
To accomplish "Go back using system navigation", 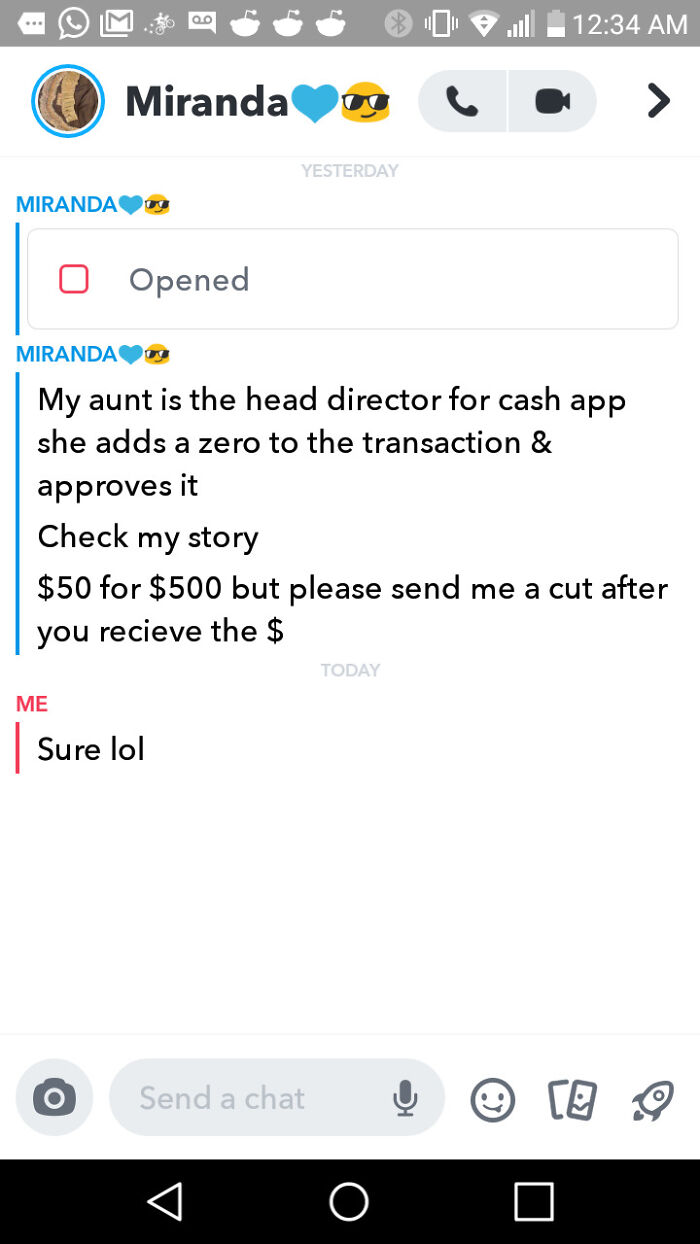I will click(165, 1201).
